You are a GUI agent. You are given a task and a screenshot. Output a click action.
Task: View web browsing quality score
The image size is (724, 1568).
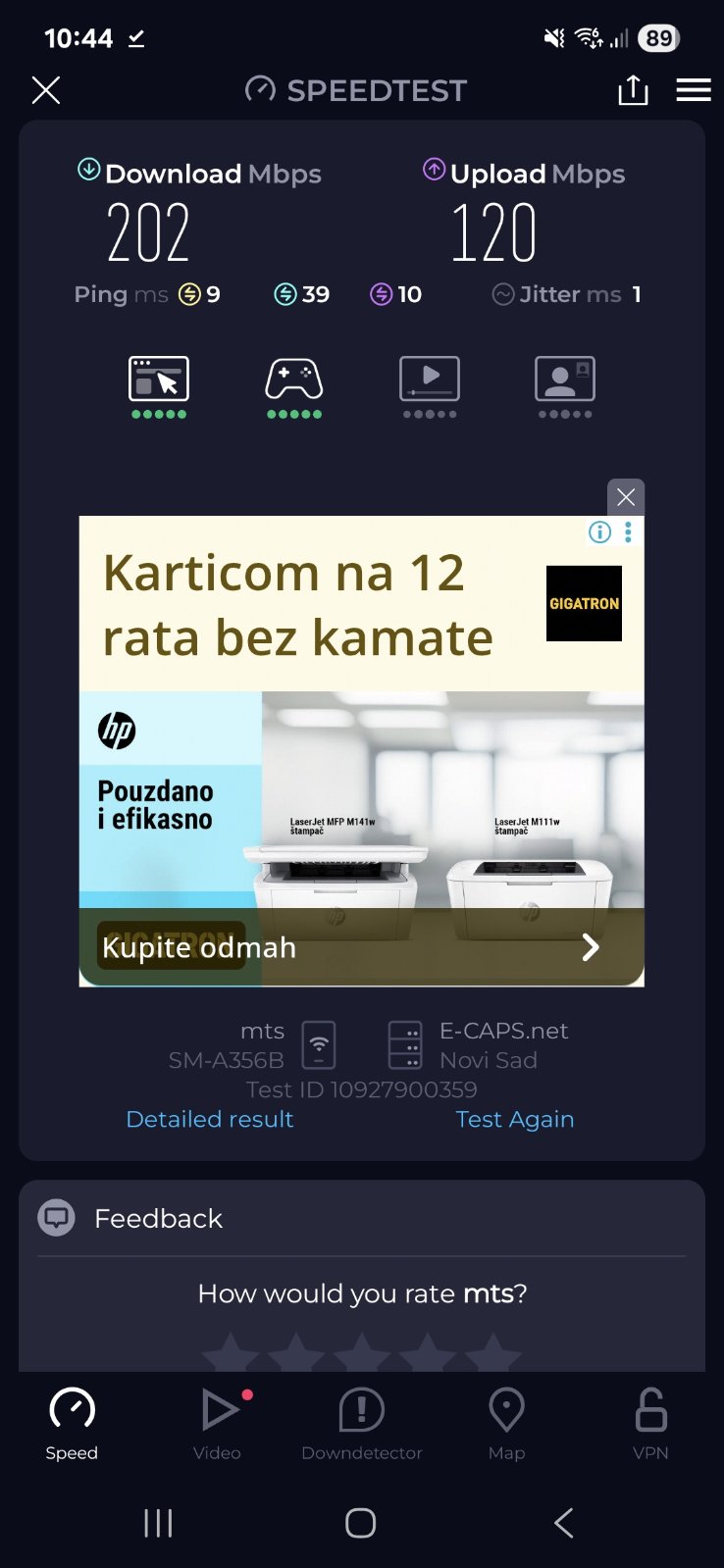click(159, 385)
